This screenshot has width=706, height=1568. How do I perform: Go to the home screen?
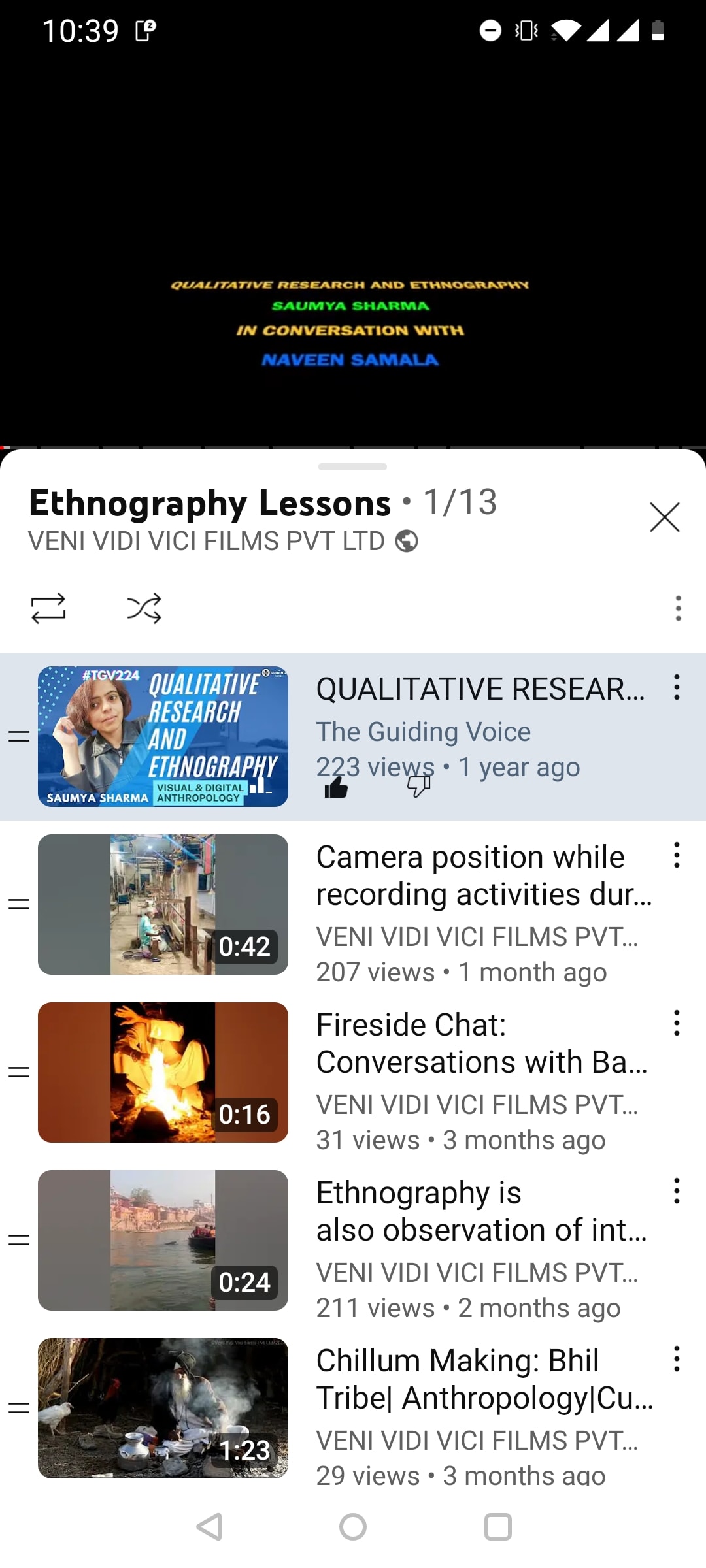353,1527
